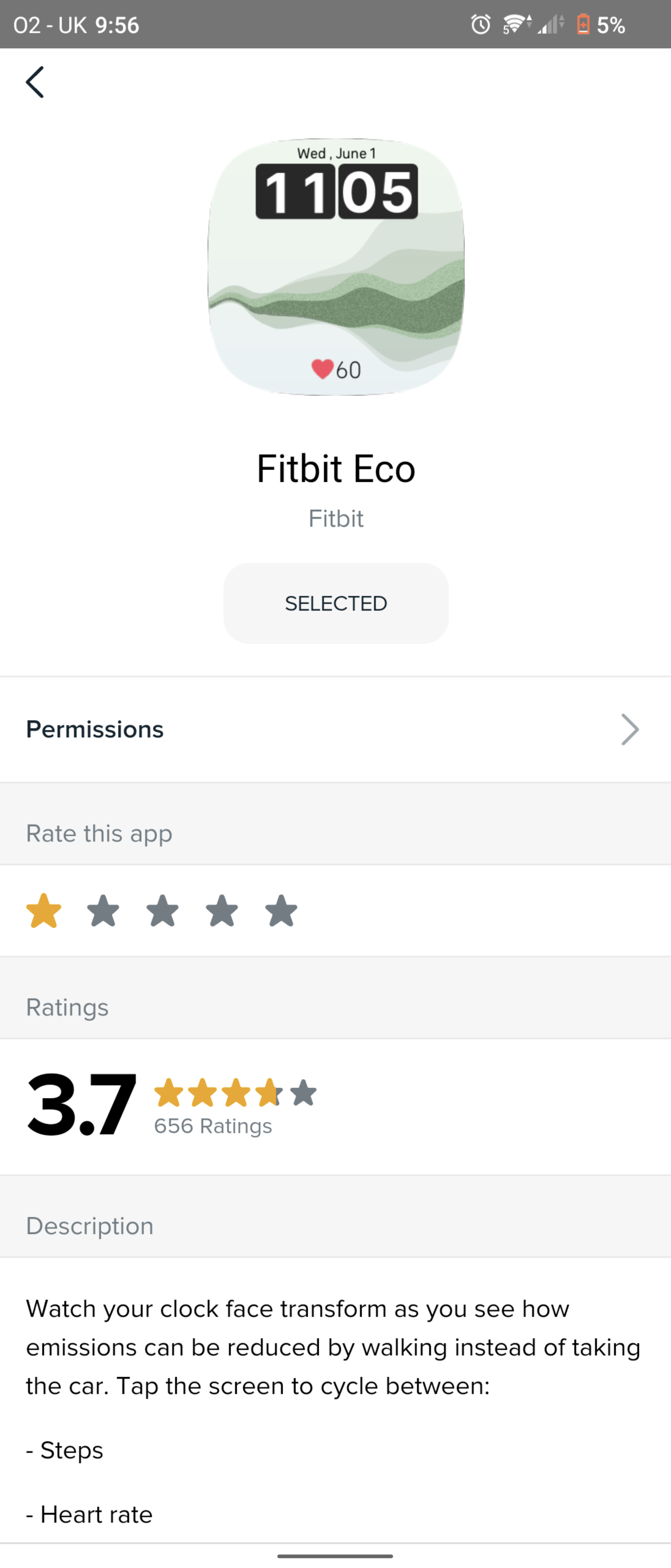Image resolution: width=671 pixels, height=1568 pixels.
Task: Select a two-star rating for this app
Action: [103, 910]
